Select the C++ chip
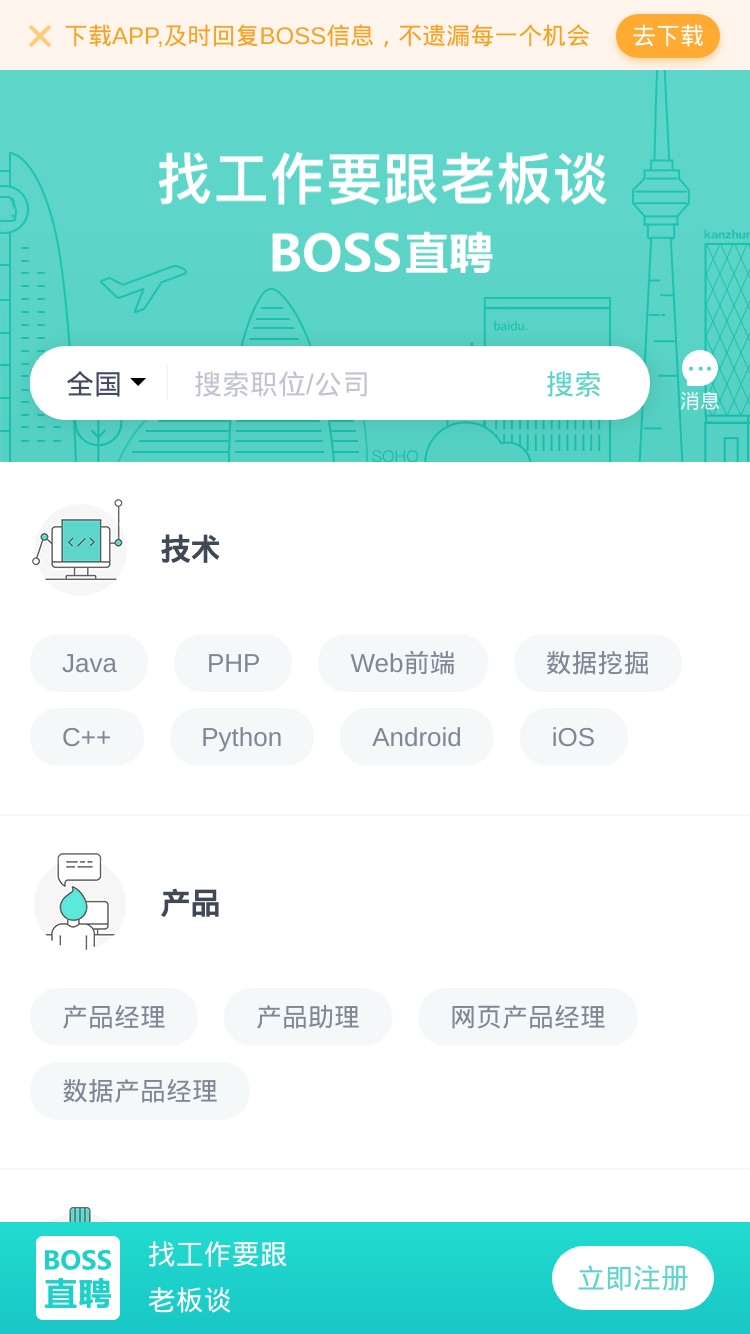This screenshot has height=1334, width=750. [x=87, y=737]
